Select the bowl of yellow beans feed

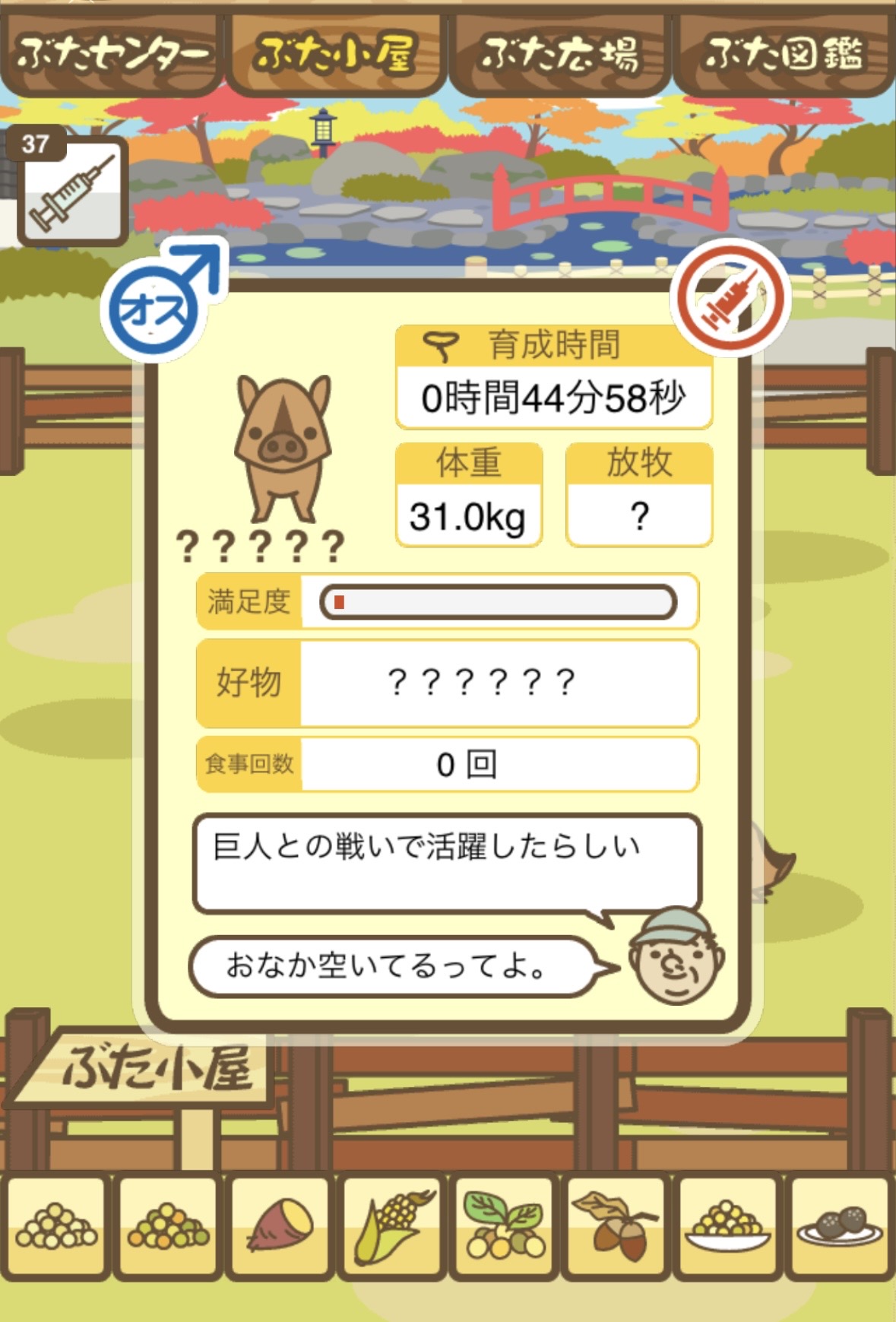tap(728, 1225)
